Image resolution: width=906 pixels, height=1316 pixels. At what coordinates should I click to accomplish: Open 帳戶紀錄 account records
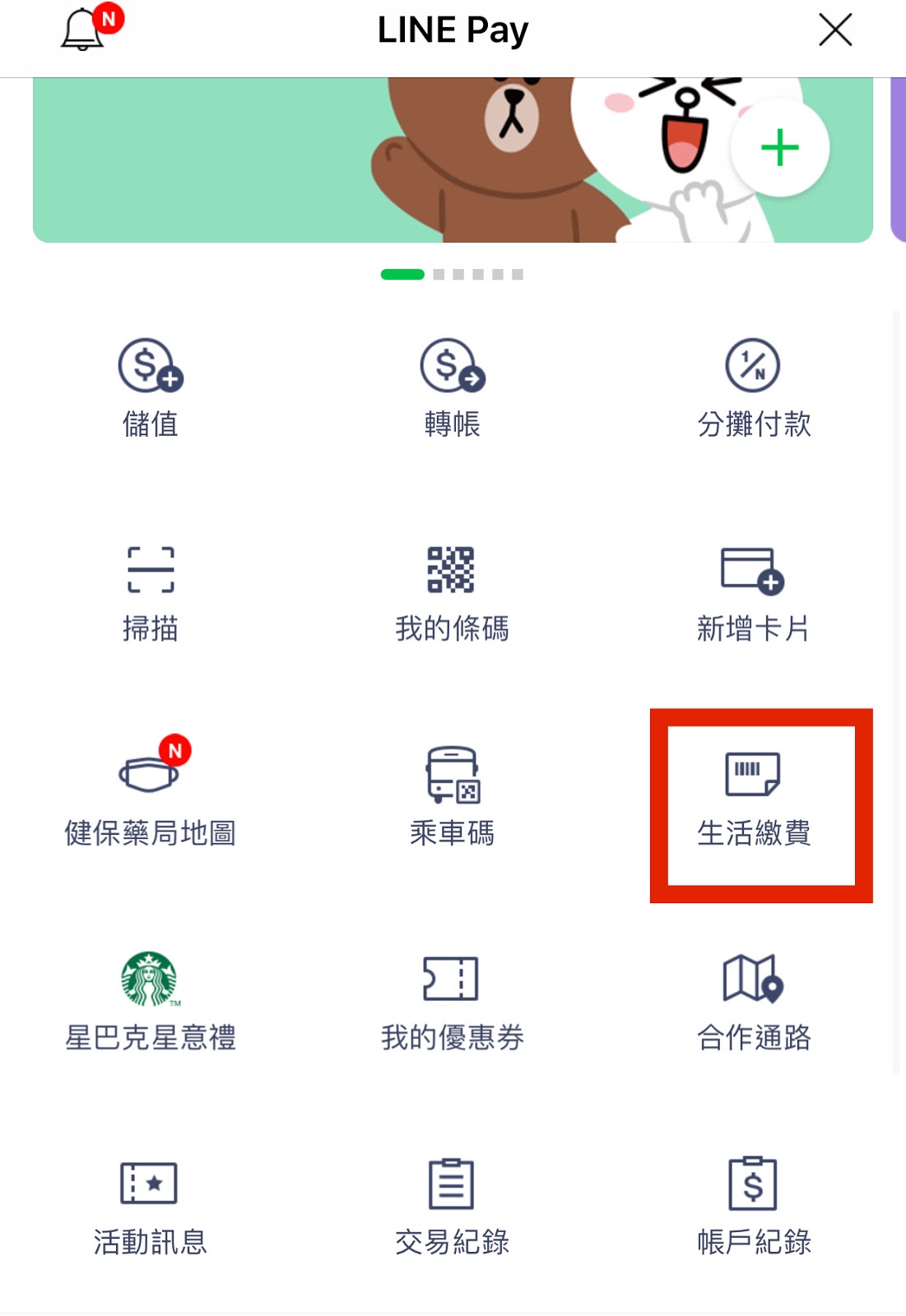(x=754, y=1207)
